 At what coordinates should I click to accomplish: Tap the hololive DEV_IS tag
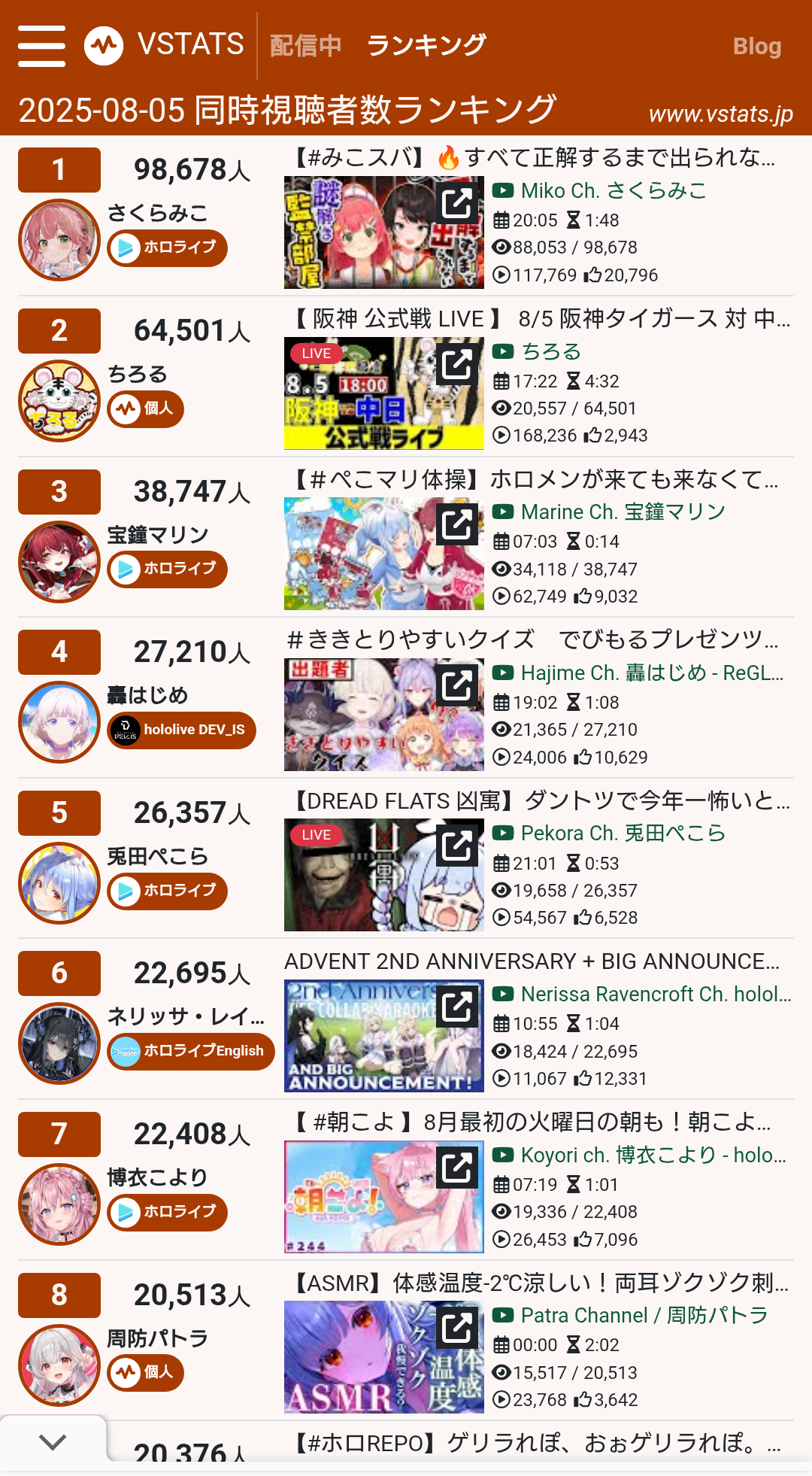point(182,730)
